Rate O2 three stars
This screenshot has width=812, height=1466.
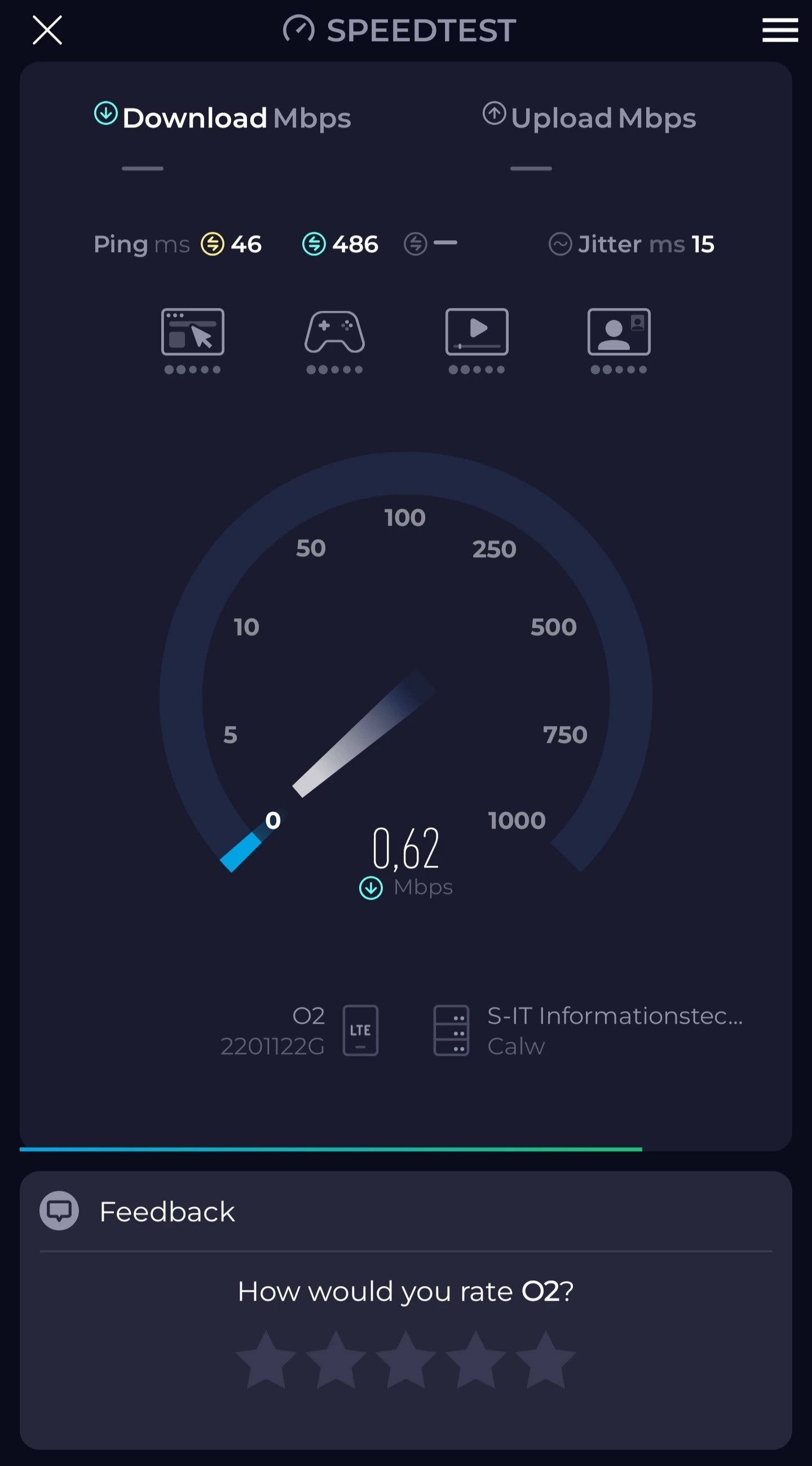(405, 1361)
